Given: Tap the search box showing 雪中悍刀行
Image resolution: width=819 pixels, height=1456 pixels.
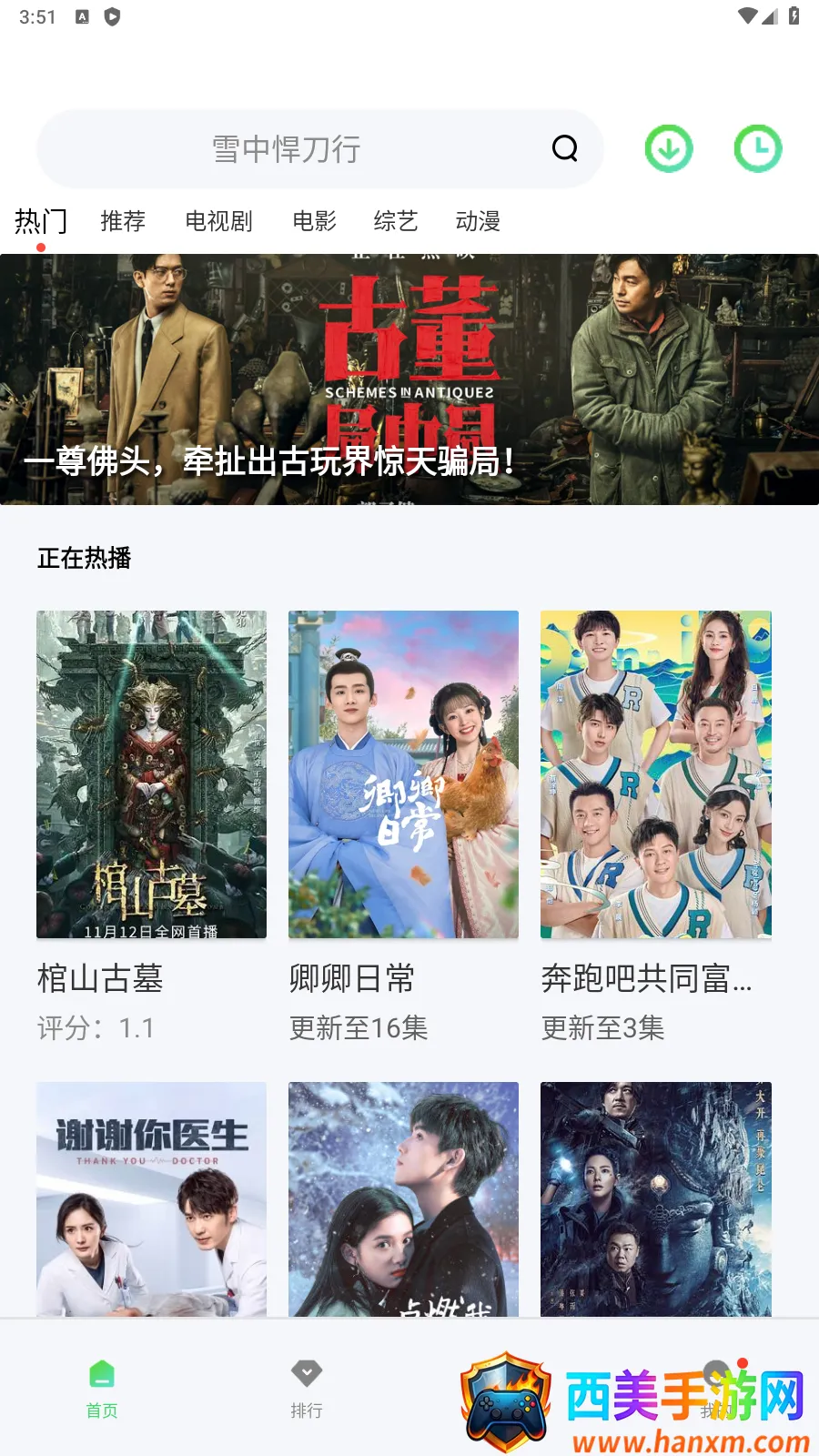Looking at the screenshot, I should [287, 149].
